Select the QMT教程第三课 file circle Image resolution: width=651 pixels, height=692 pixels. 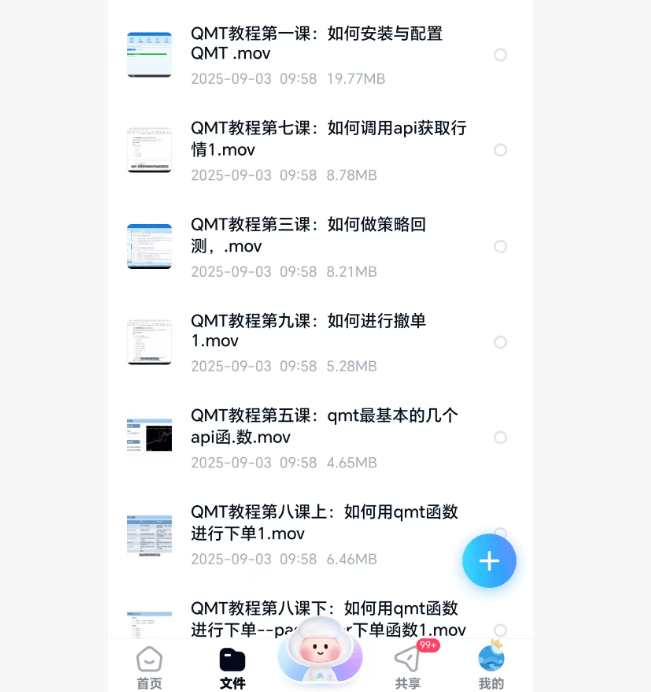coord(500,246)
